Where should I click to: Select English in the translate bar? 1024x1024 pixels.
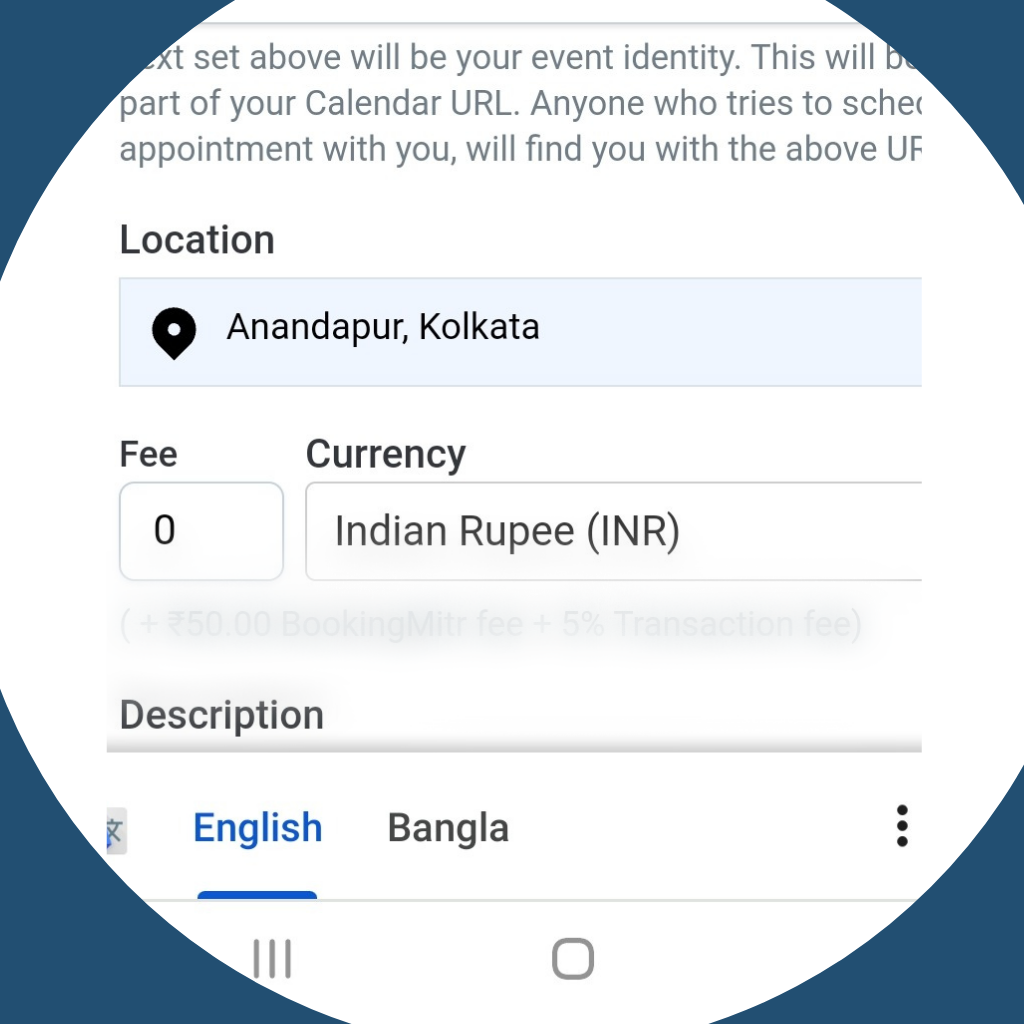pyautogui.click(x=257, y=829)
